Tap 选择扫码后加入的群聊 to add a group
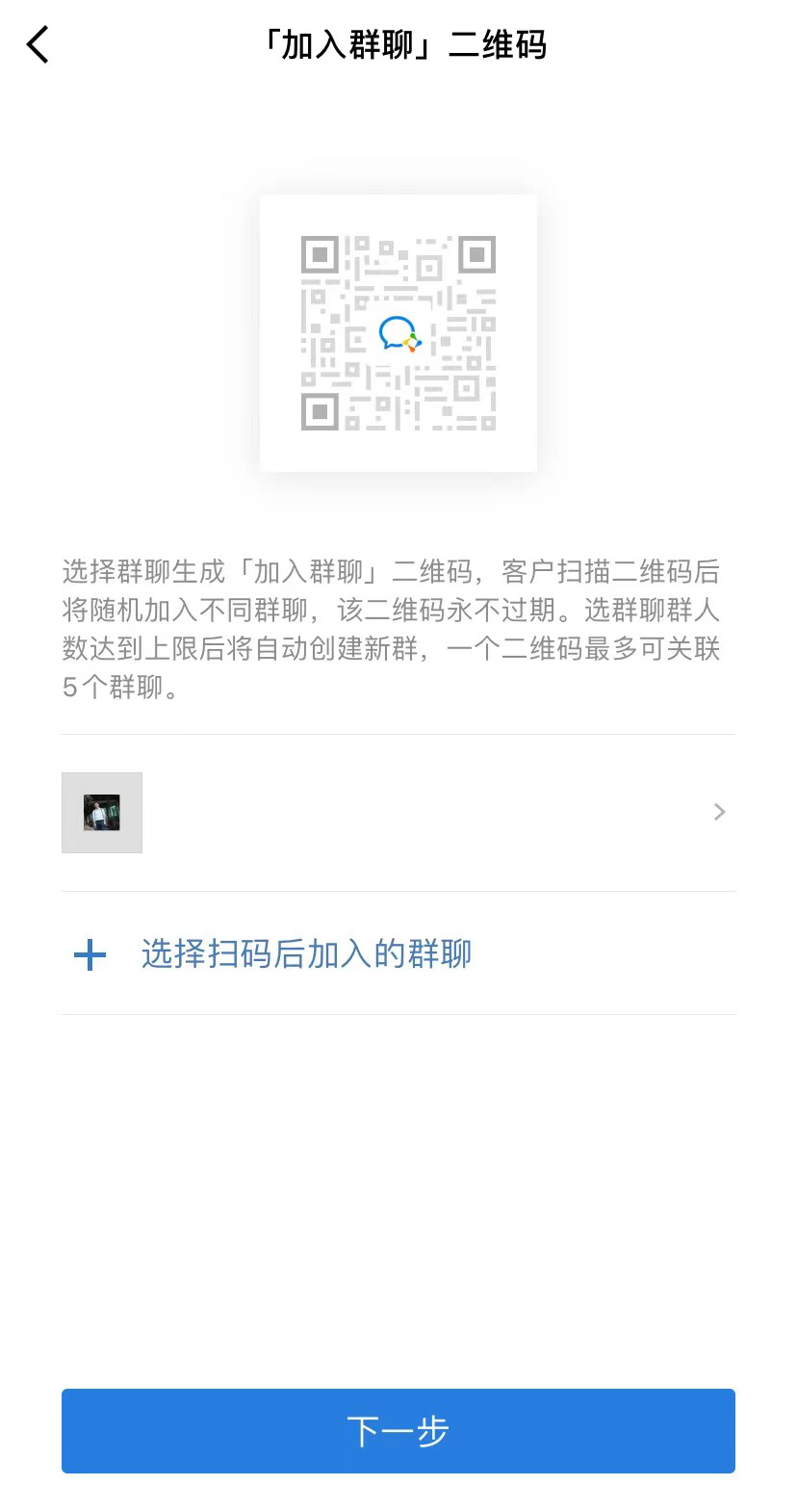The width and height of the screenshot is (797, 1512). tap(305, 954)
